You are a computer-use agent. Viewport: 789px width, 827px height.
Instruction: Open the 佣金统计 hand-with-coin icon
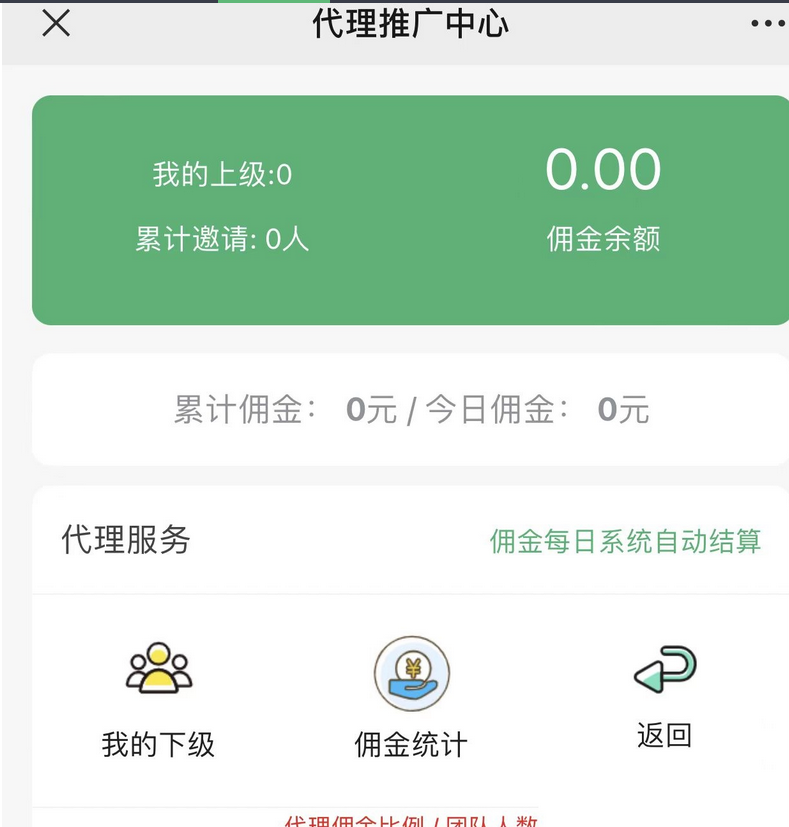click(413, 674)
